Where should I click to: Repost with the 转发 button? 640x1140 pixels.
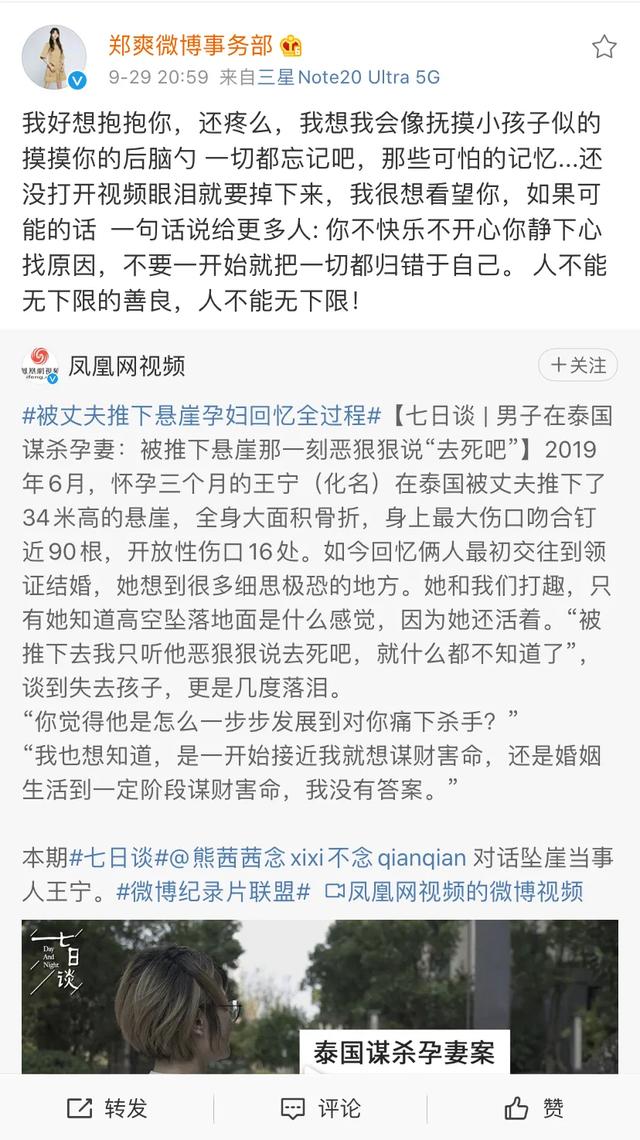coord(107,1107)
